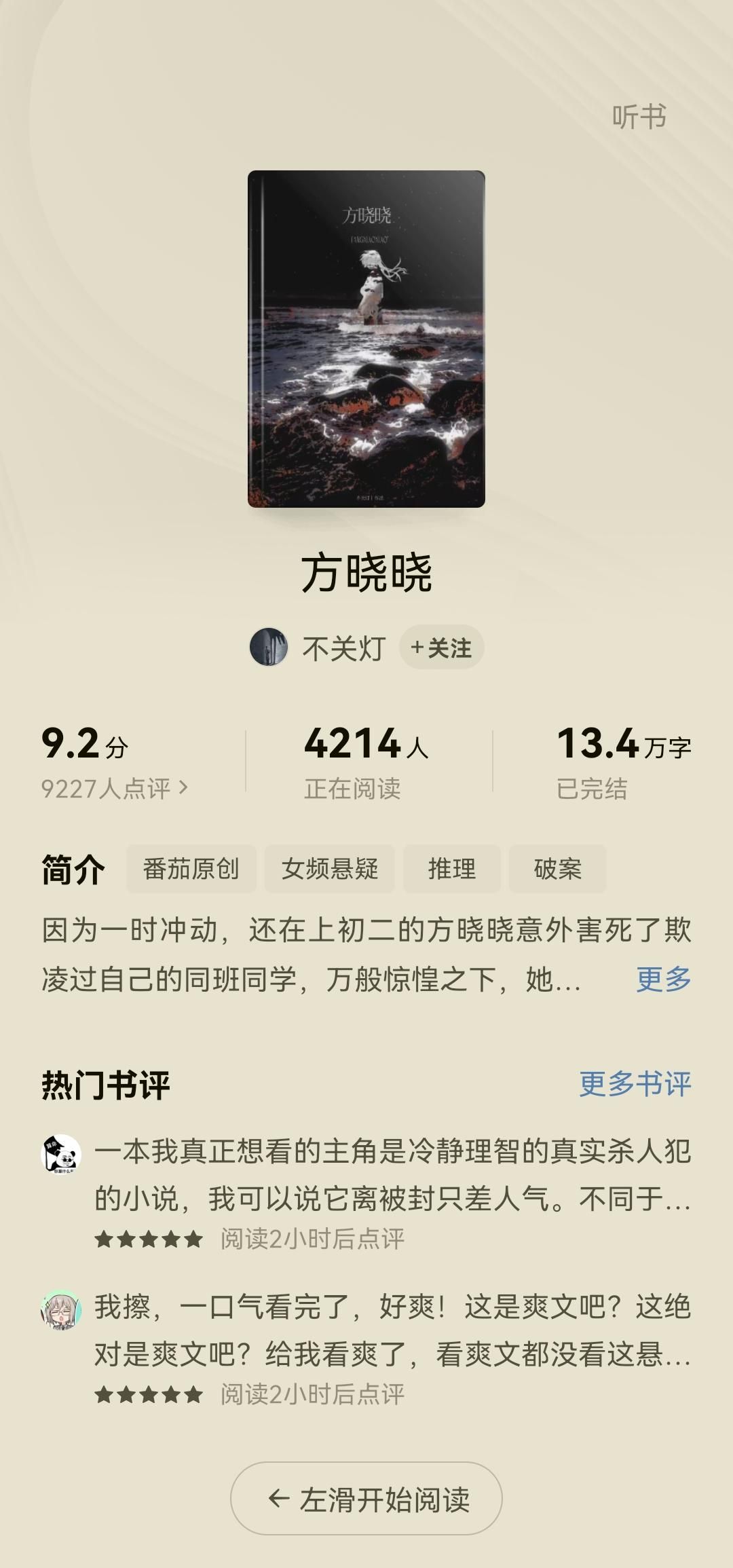733x1568 pixels.
Task: Select the 女频悬疑 tag
Action: pos(329,869)
